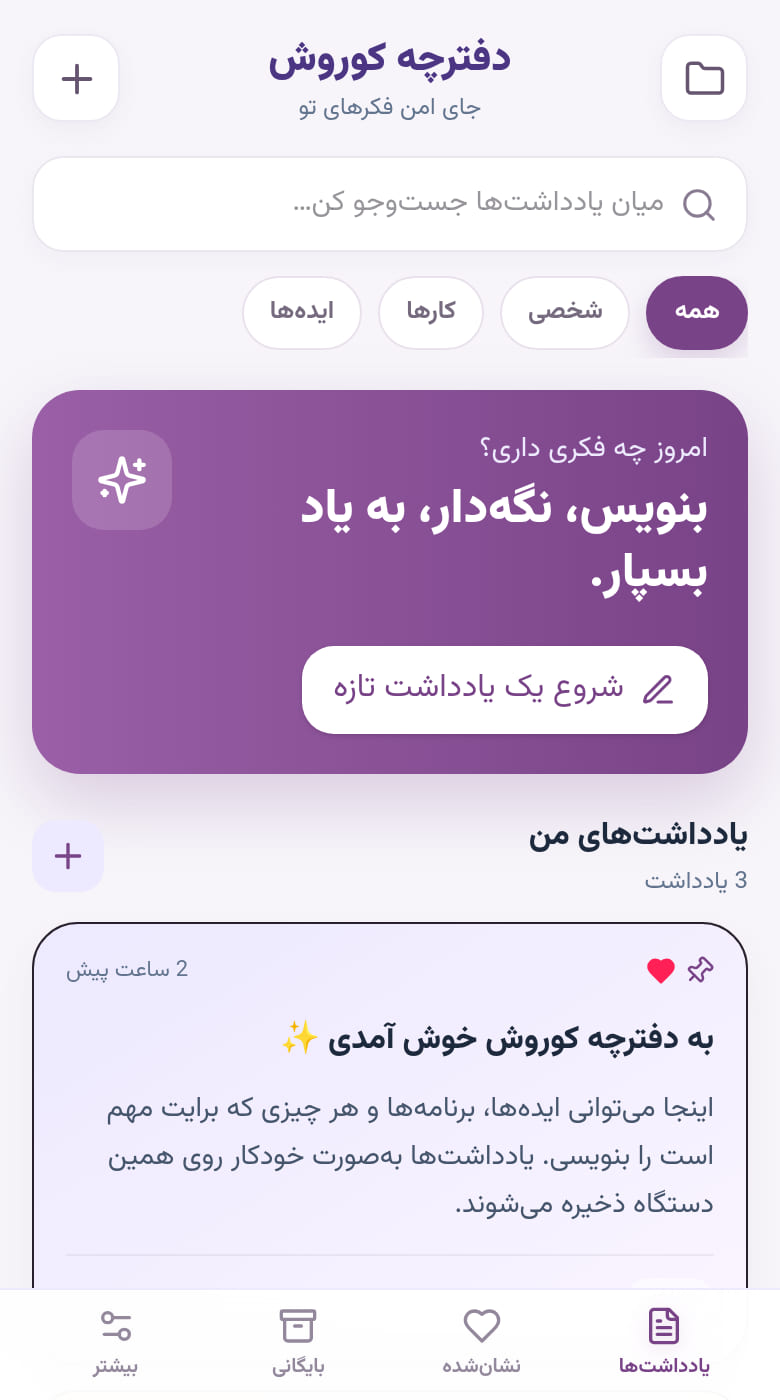Tap شروع یک یادداشت تازه button
The height and width of the screenshot is (1400, 780).
505,690
